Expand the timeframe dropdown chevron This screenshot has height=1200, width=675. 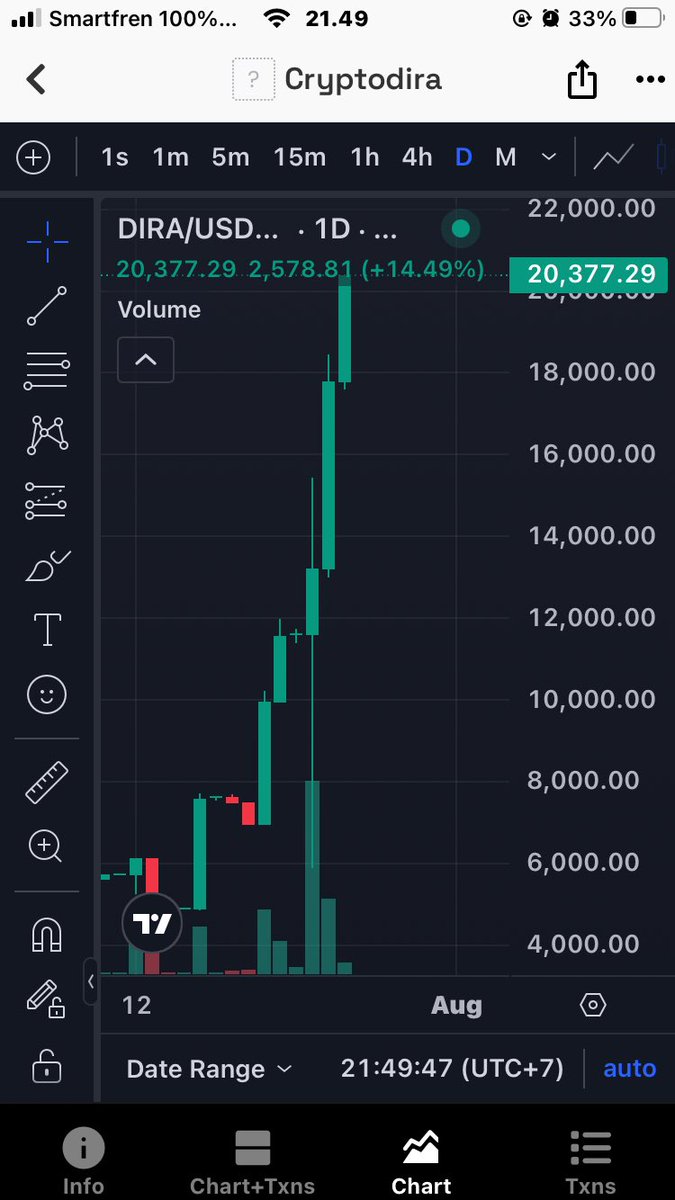click(x=548, y=157)
